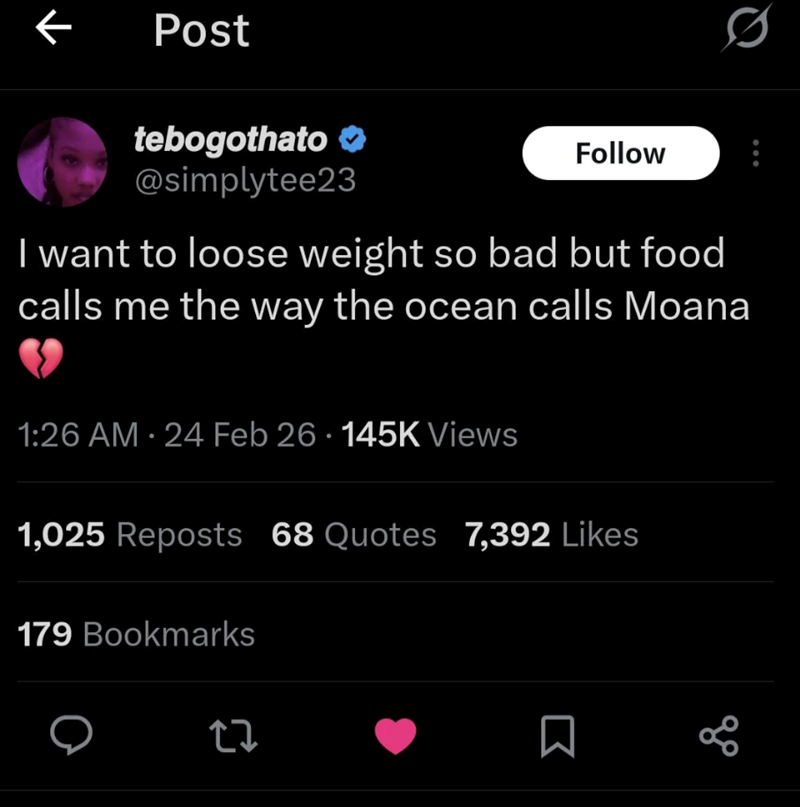
Task: Open the Grok icon at top right
Action: [745, 30]
